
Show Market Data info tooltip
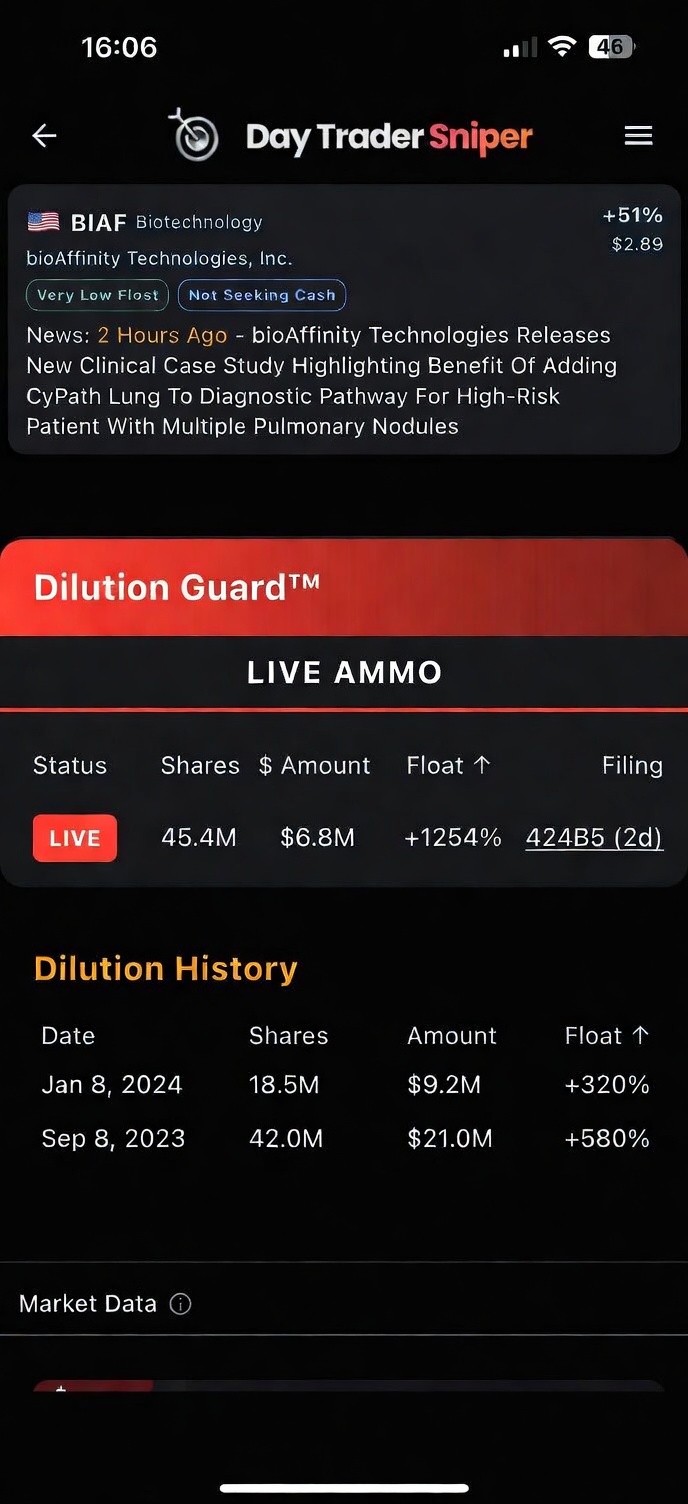tap(181, 1304)
